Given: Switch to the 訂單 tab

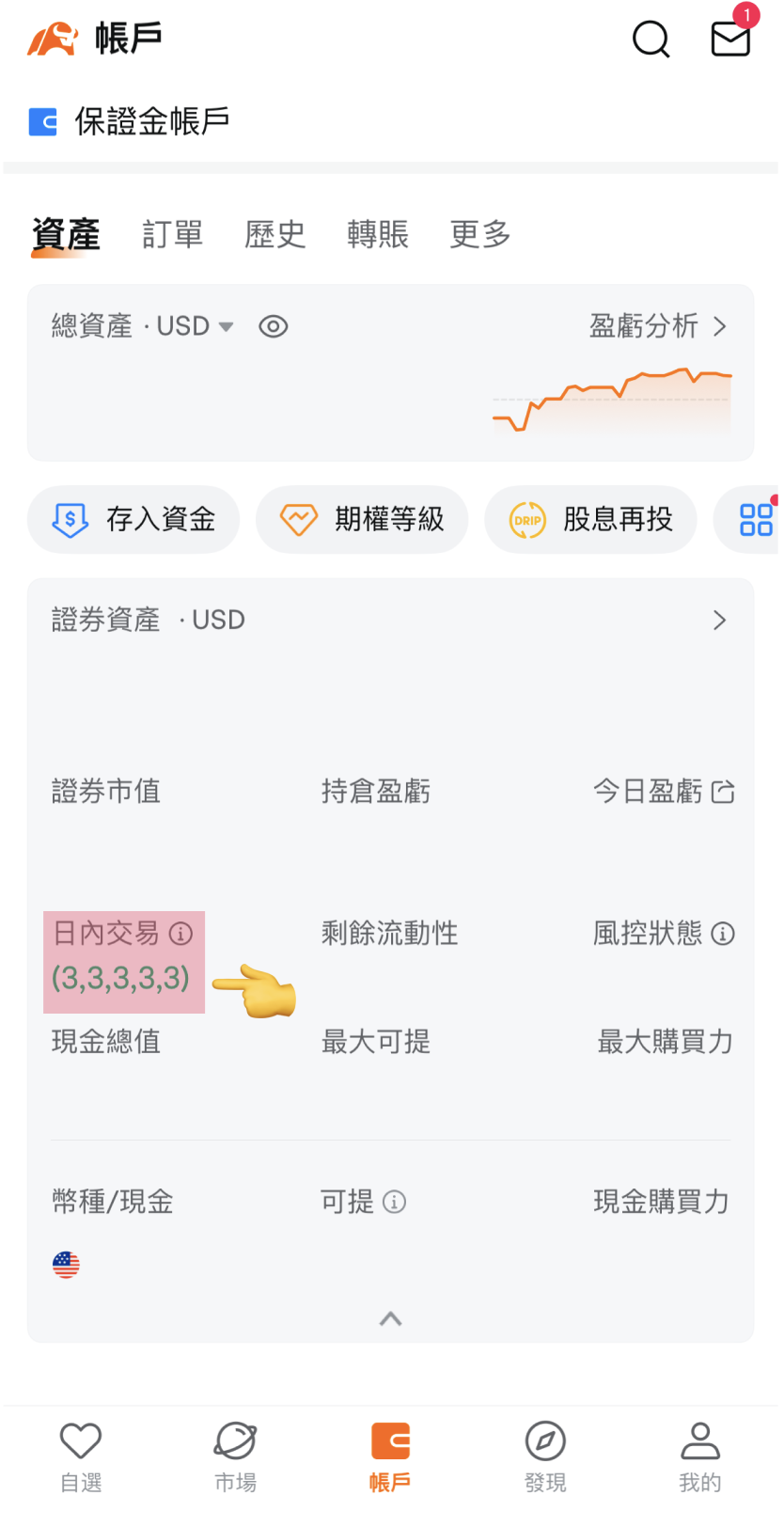Looking at the screenshot, I should click(173, 234).
